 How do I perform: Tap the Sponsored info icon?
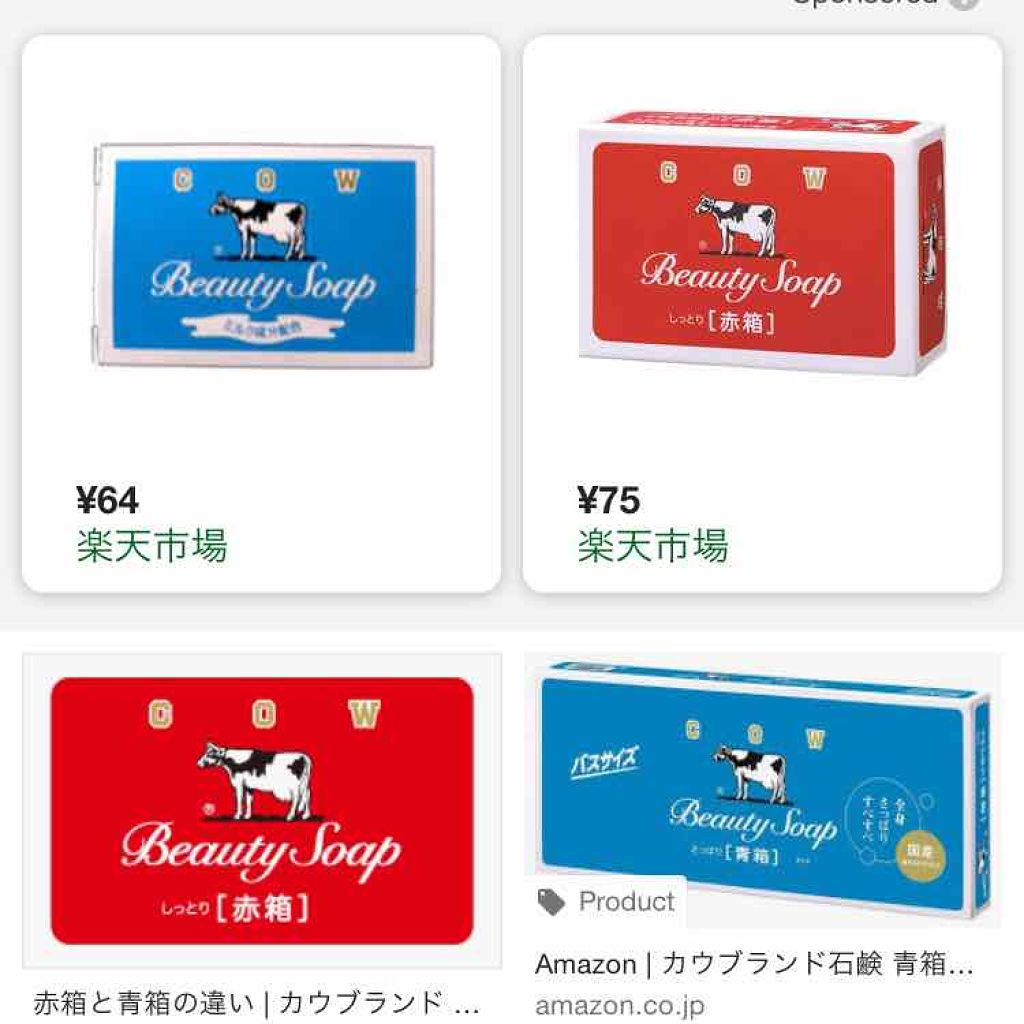963,3
